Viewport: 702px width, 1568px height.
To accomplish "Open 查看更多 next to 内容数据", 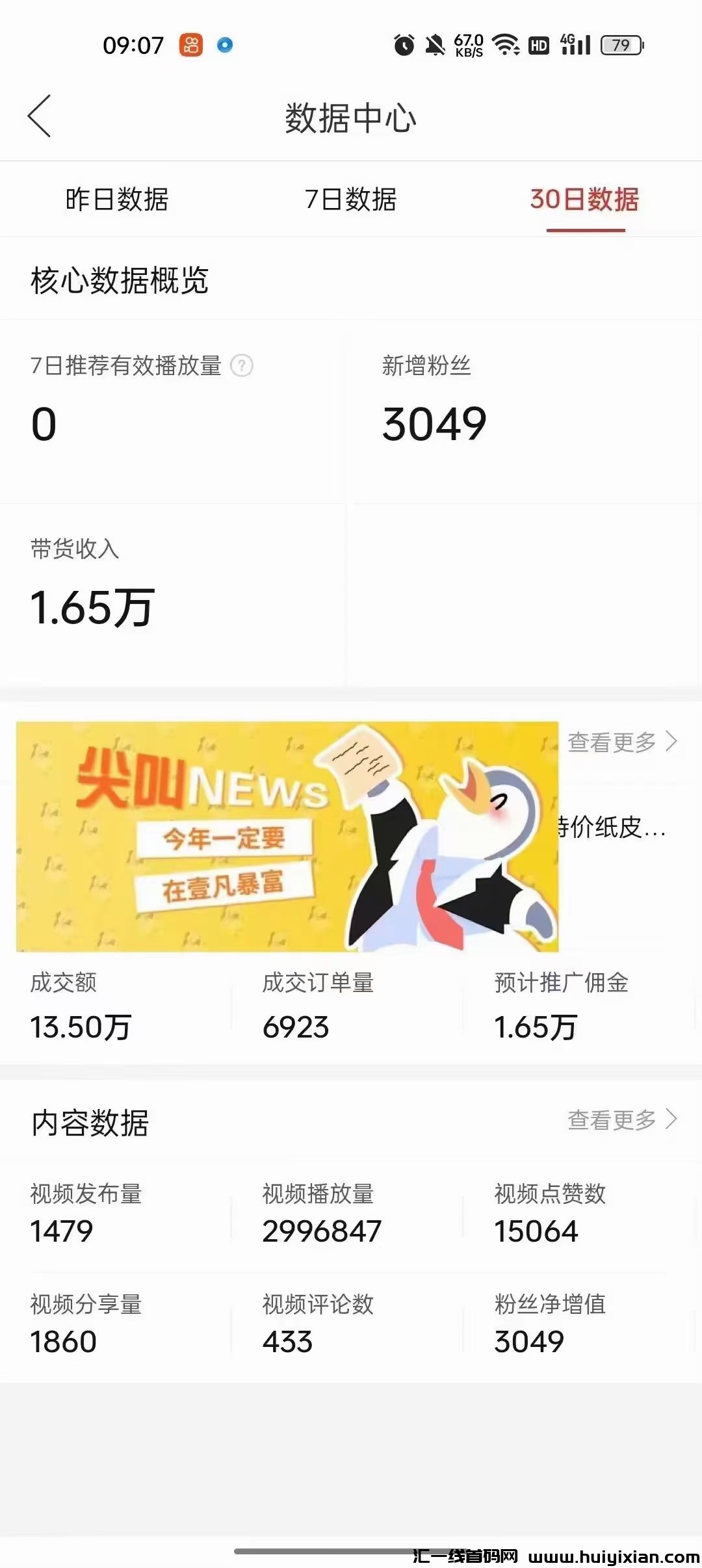I will (x=622, y=1119).
